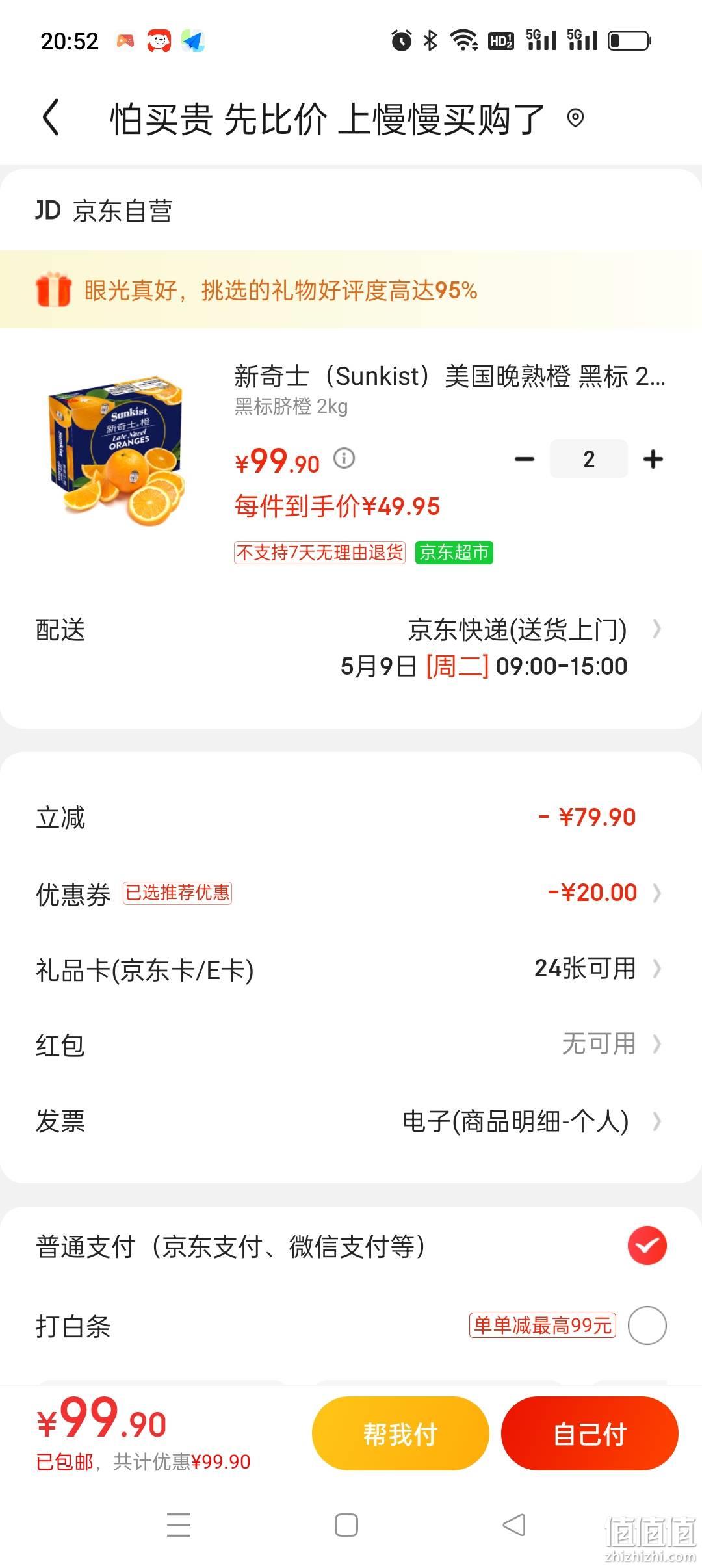Open recent apps from the navigation bar
The height and width of the screenshot is (1568, 702).
pyautogui.click(x=179, y=1524)
